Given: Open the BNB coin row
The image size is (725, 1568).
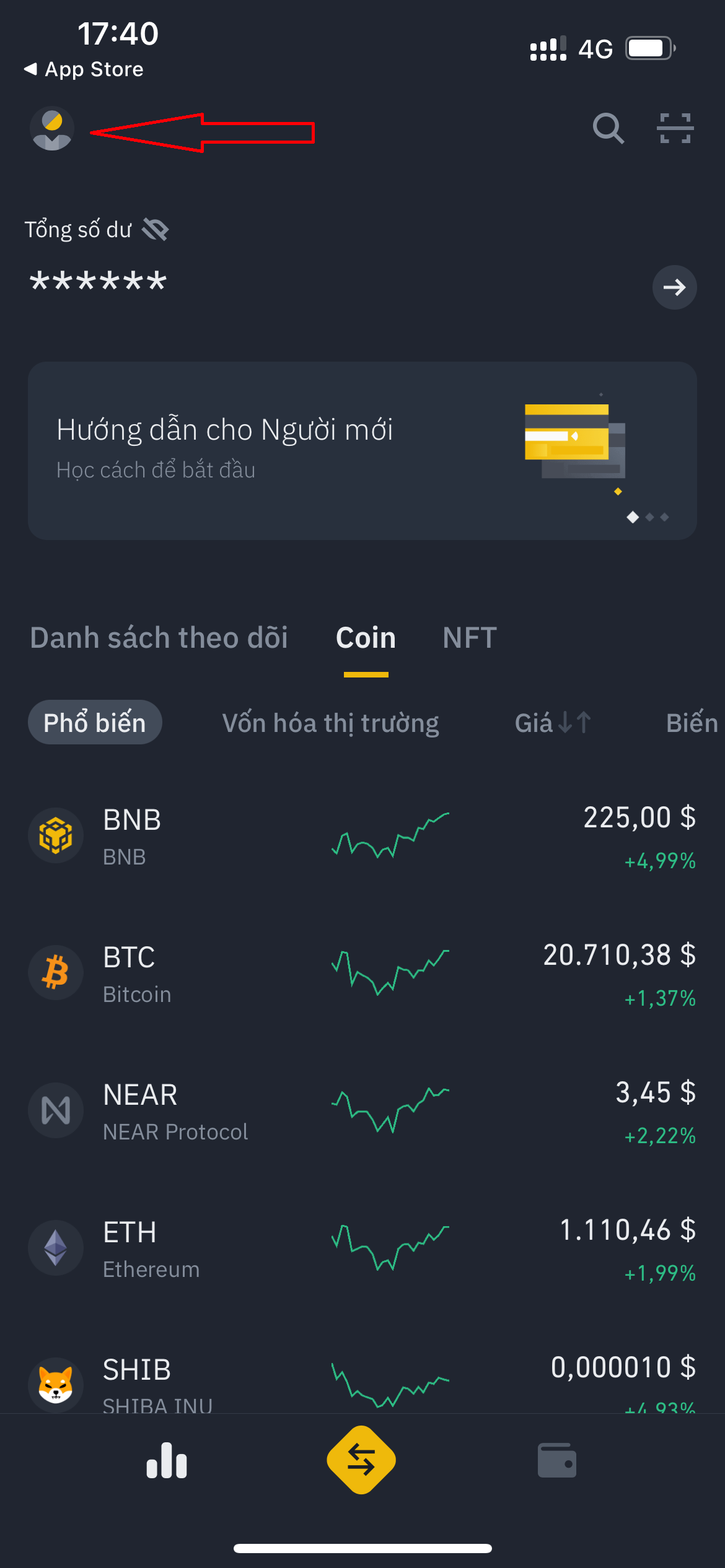Looking at the screenshot, I should [362, 836].
